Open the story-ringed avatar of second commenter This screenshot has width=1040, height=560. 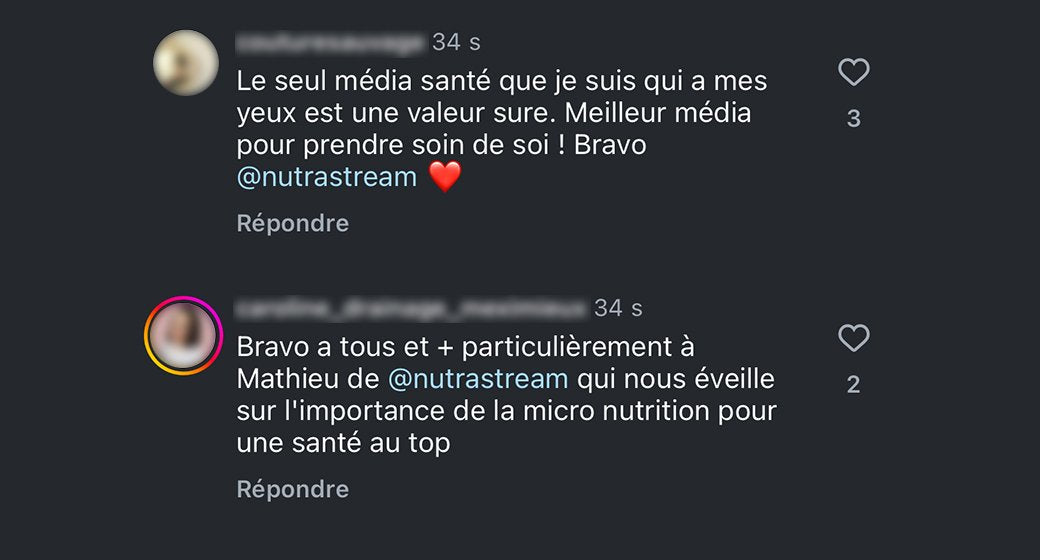[182, 336]
